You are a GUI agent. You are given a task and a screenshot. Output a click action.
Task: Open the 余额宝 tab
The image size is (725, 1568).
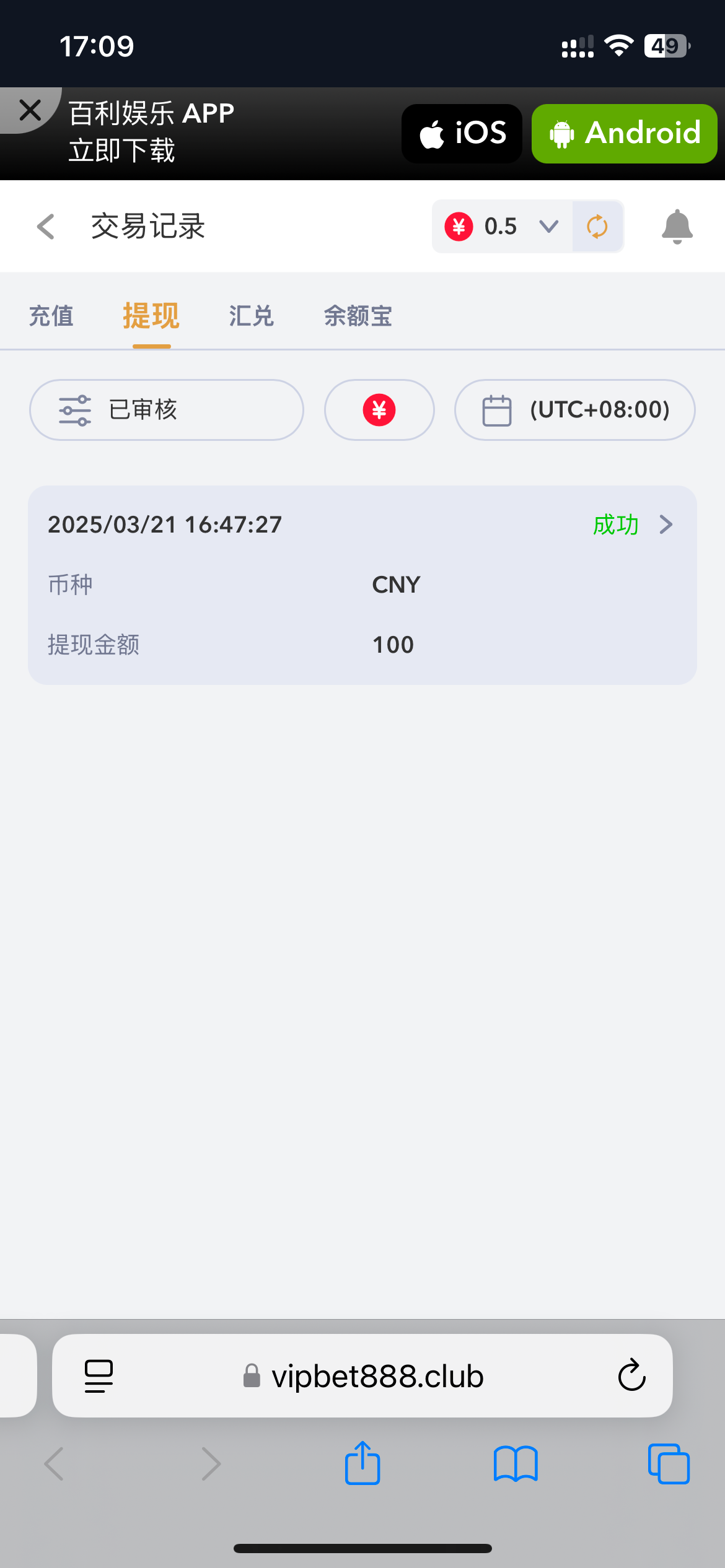358,316
